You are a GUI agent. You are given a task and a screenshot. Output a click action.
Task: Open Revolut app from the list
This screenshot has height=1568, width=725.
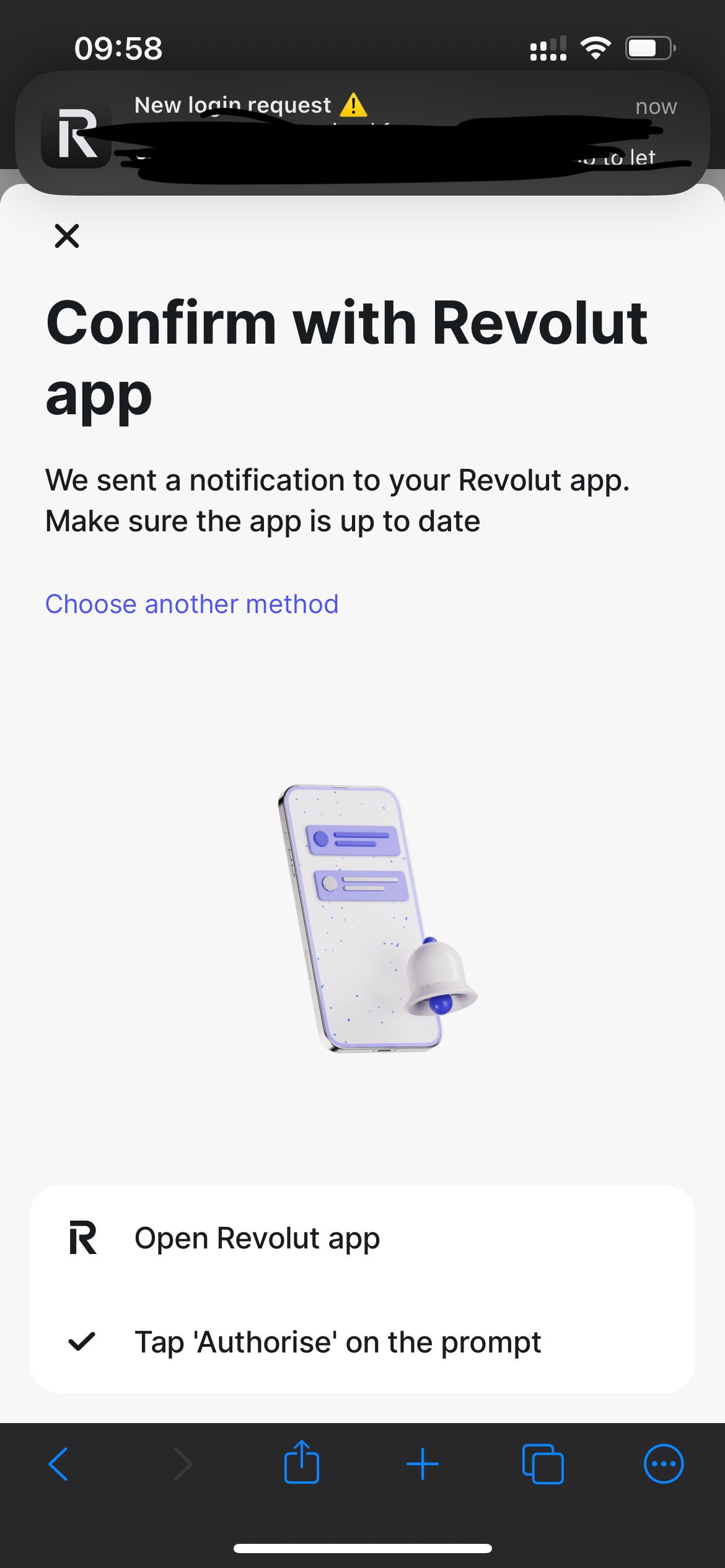click(x=257, y=1239)
